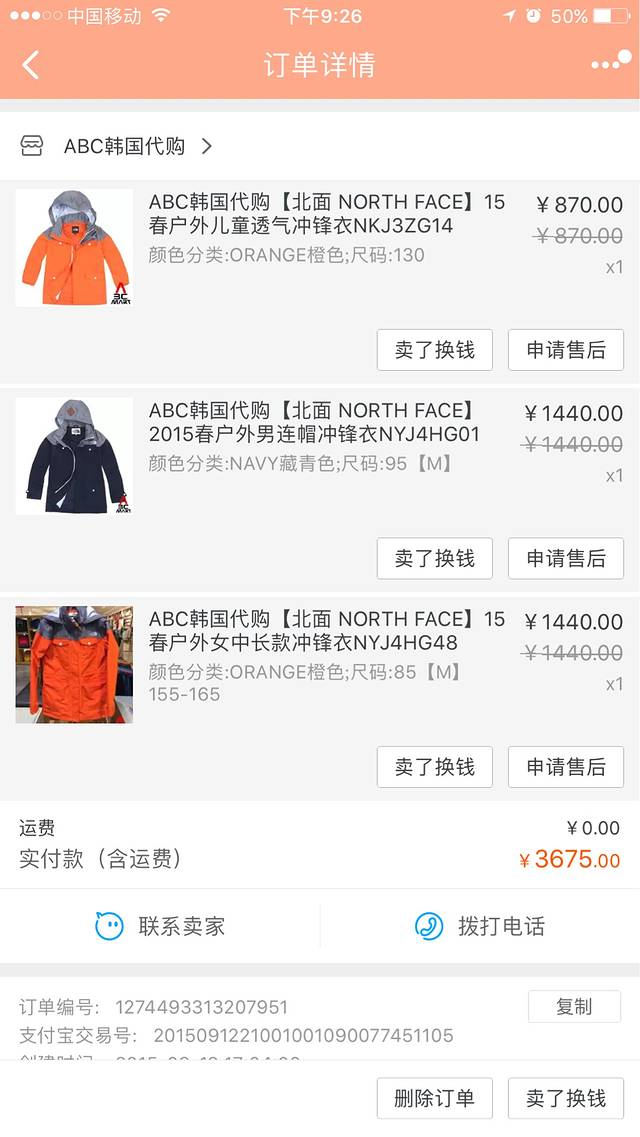Tap 卖了换钱 for the NYJ4HG48 women's jacket
The image size is (640, 1137).
point(434,767)
